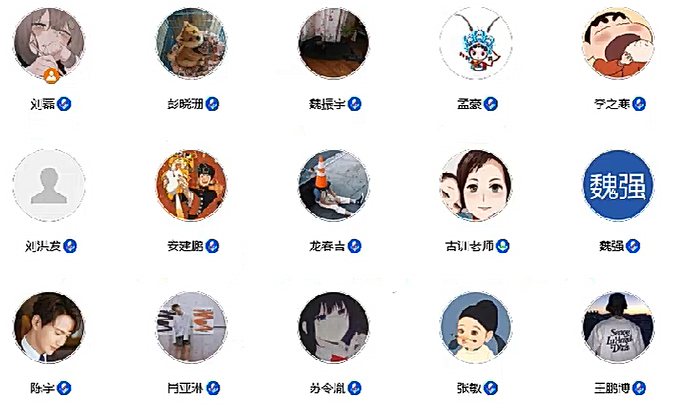The image size is (684, 409).
Task: Select member 魏振宇
Action: 333,44
